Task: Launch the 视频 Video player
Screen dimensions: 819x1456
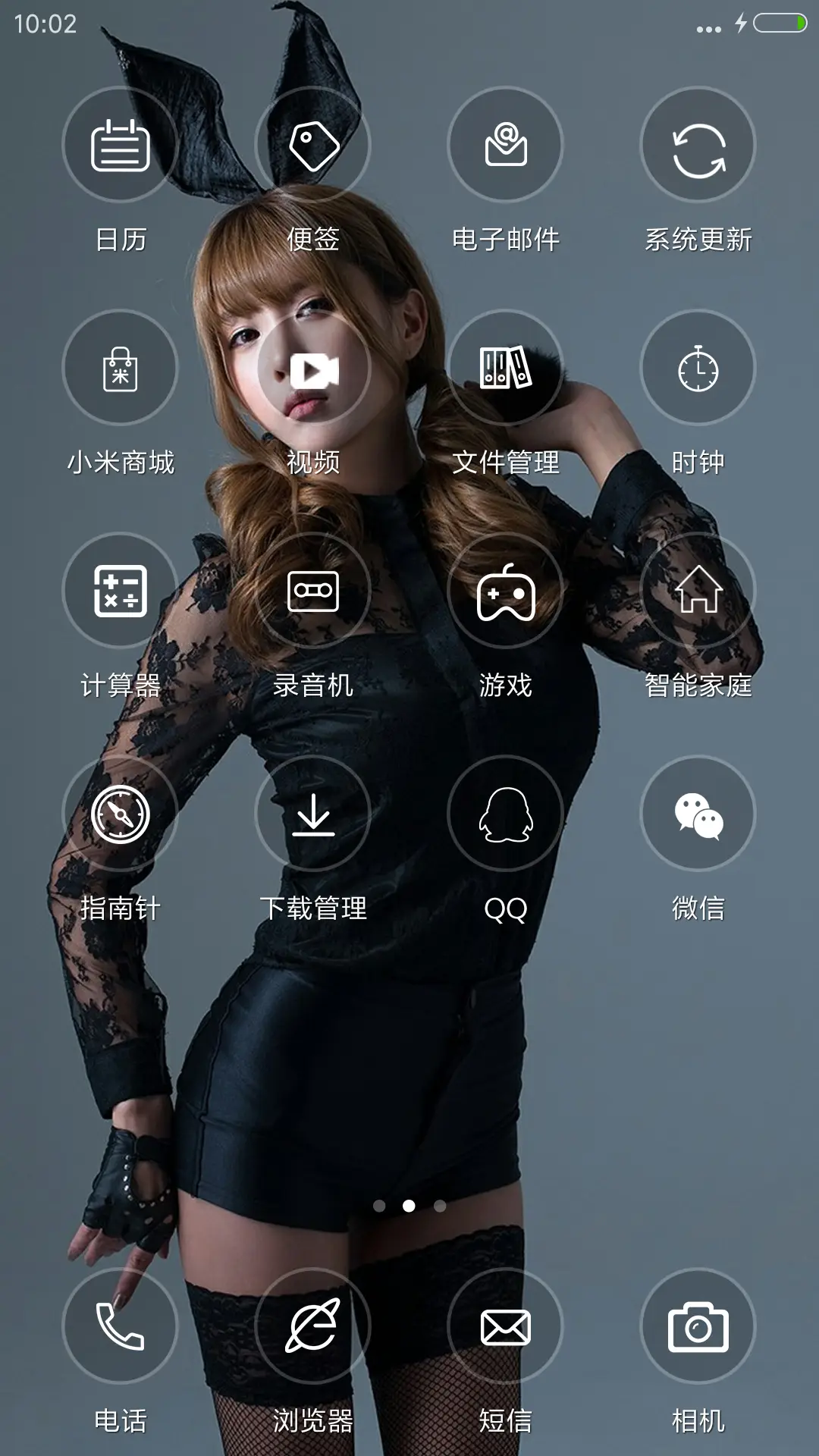Action: point(313,369)
